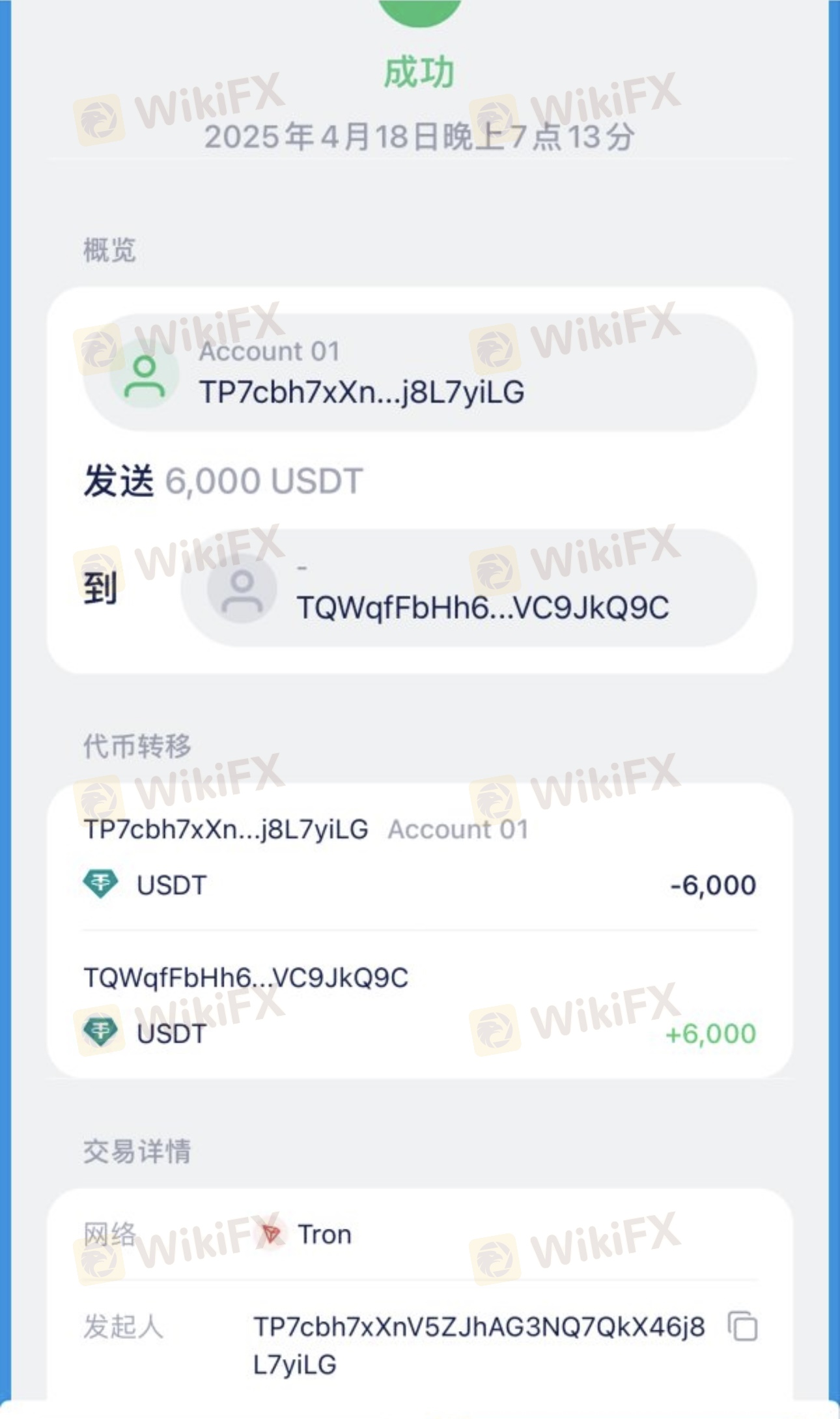The width and height of the screenshot is (840, 1419).
Task: Open the Account 01 sender pill
Action: tap(419, 373)
